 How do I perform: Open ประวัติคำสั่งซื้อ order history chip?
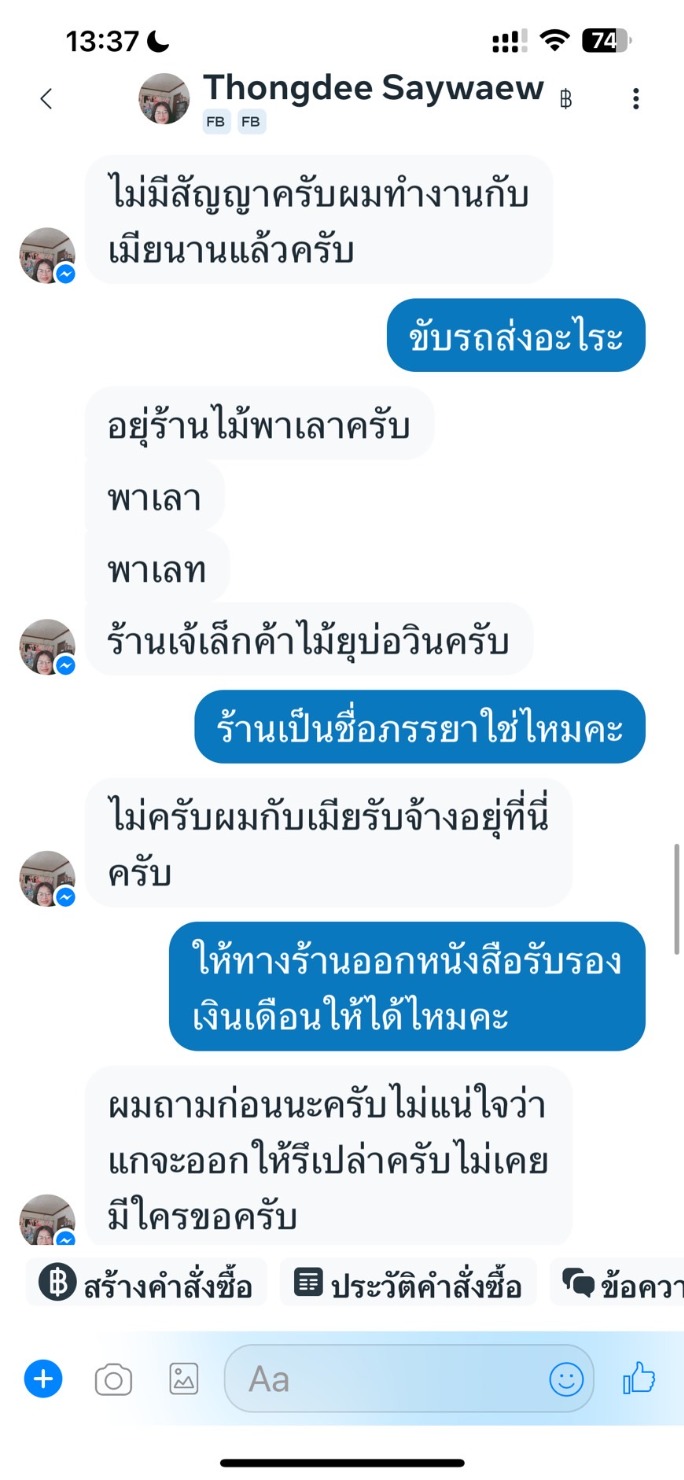tap(408, 1284)
